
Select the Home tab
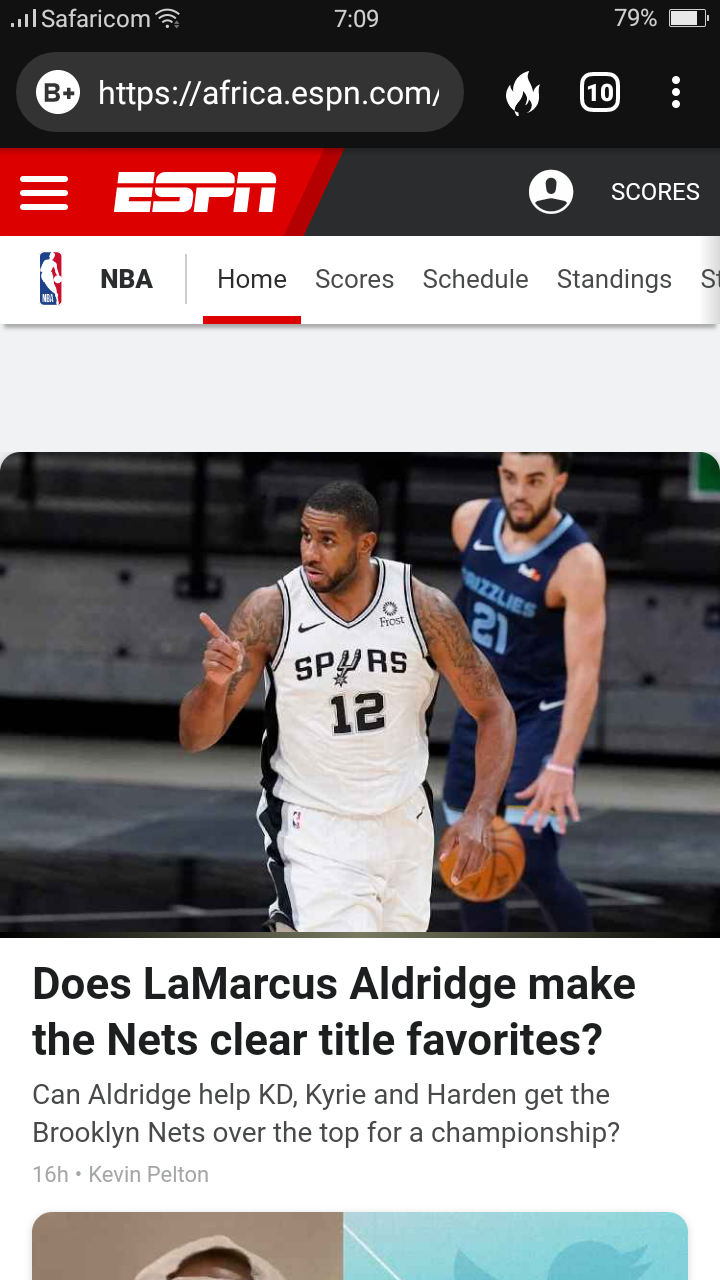pyautogui.click(x=252, y=280)
